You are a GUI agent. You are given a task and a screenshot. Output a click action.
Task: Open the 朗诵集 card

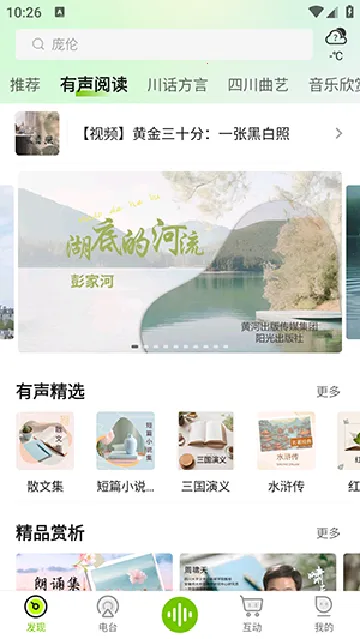pyautogui.click(x=94, y=572)
